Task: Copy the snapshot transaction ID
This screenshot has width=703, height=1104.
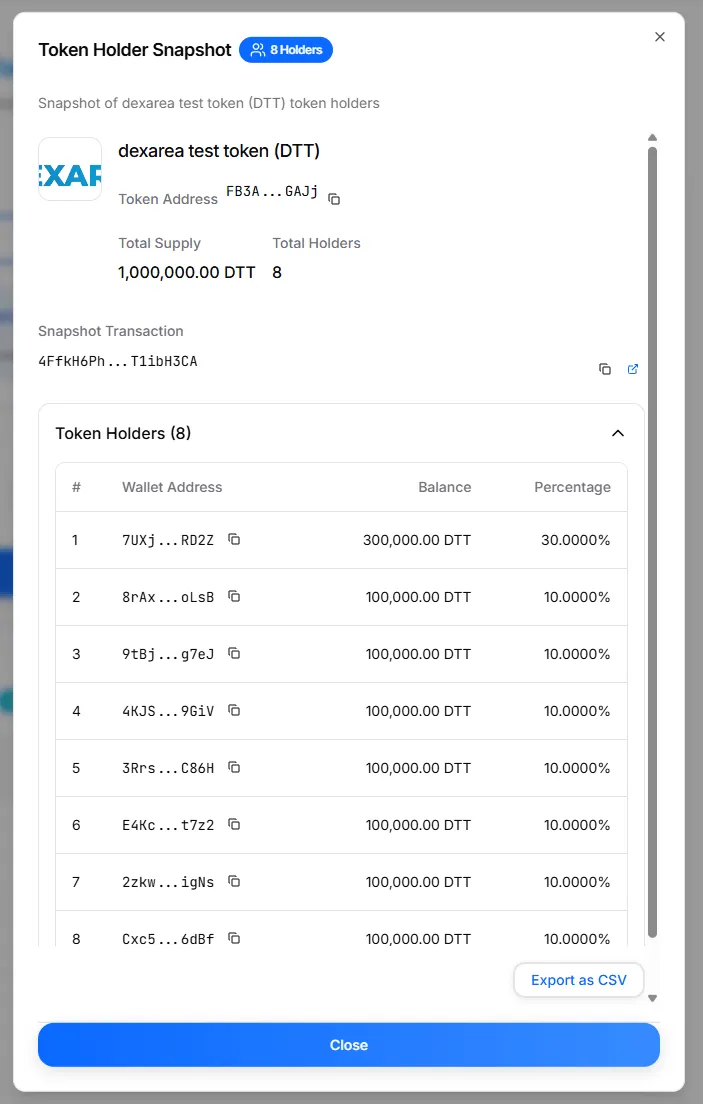Action: (605, 369)
